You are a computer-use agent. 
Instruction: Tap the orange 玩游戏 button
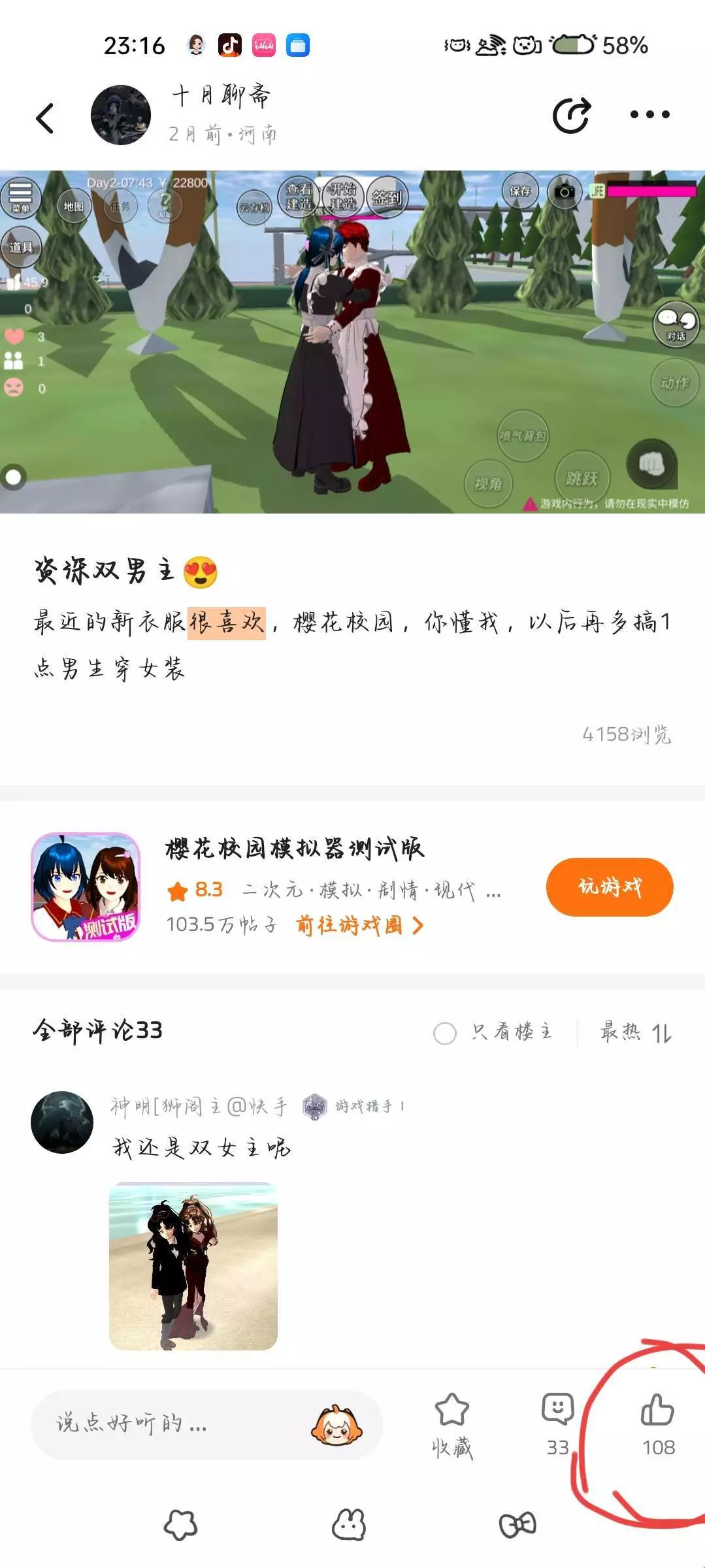tap(610, 887)
